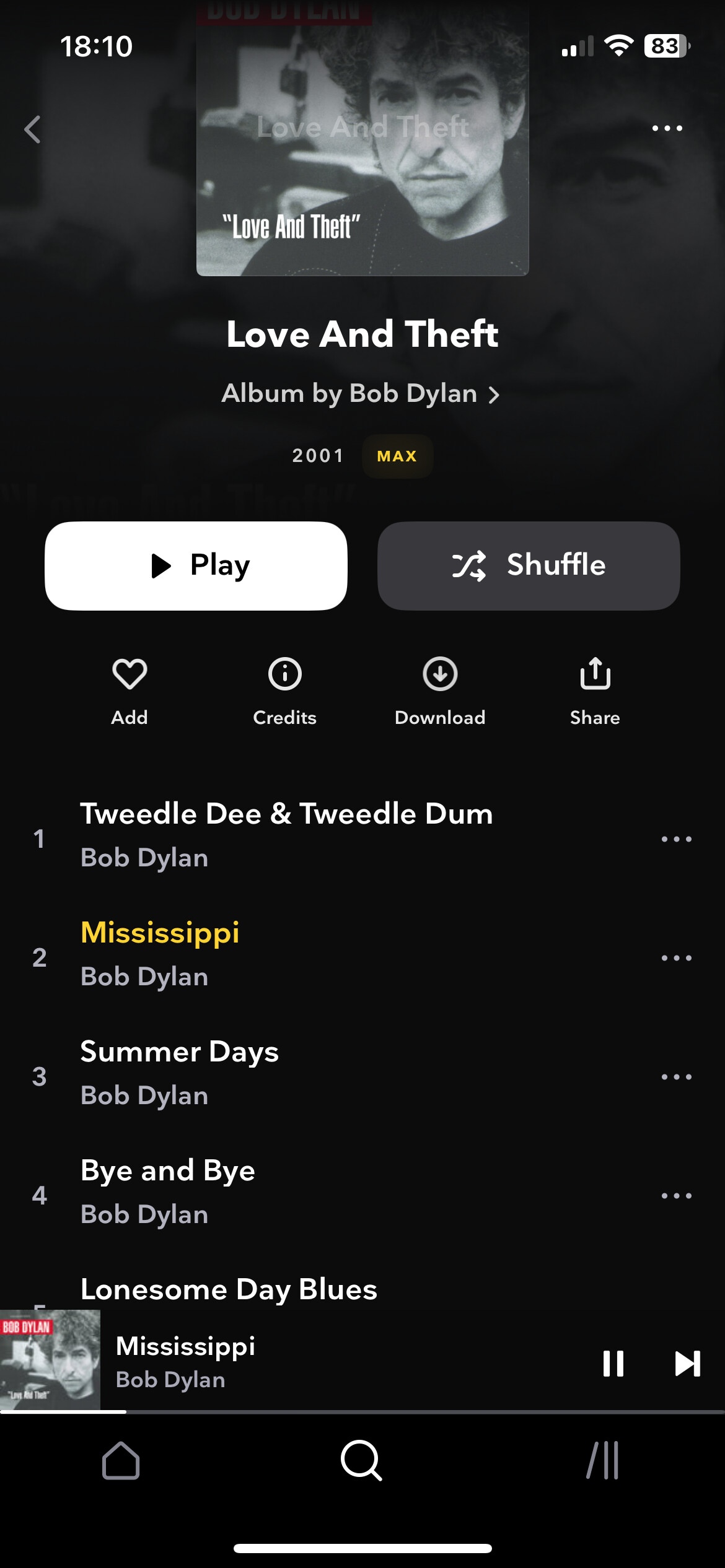725x1568 pixels.
Task: Share the Love And Theft album
Action: [595, 690]
